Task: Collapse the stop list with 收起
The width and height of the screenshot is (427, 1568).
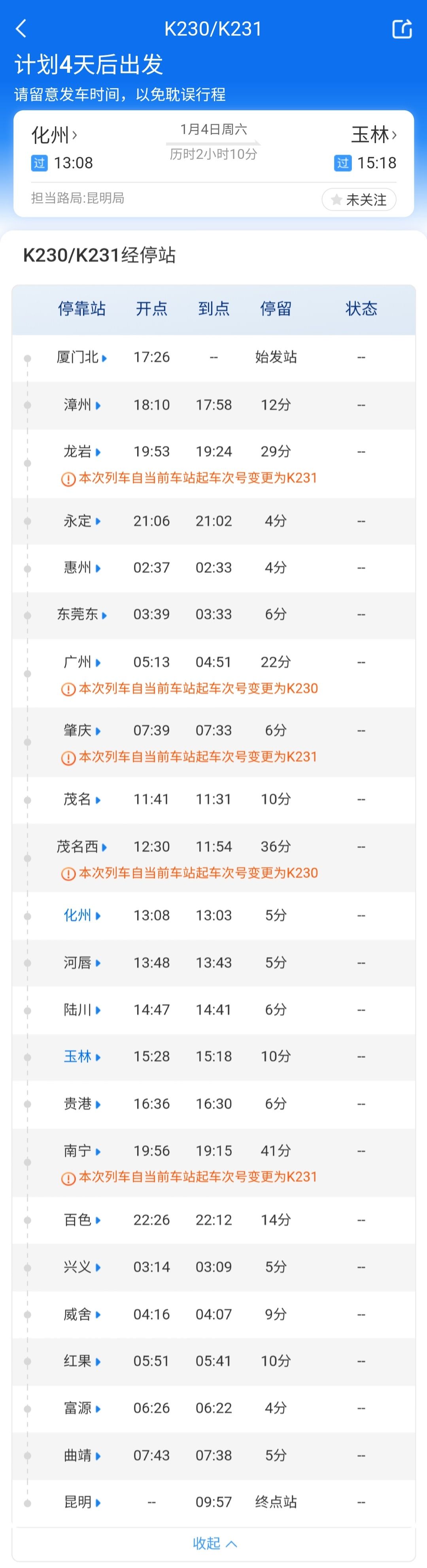Action: [214, 1544]
